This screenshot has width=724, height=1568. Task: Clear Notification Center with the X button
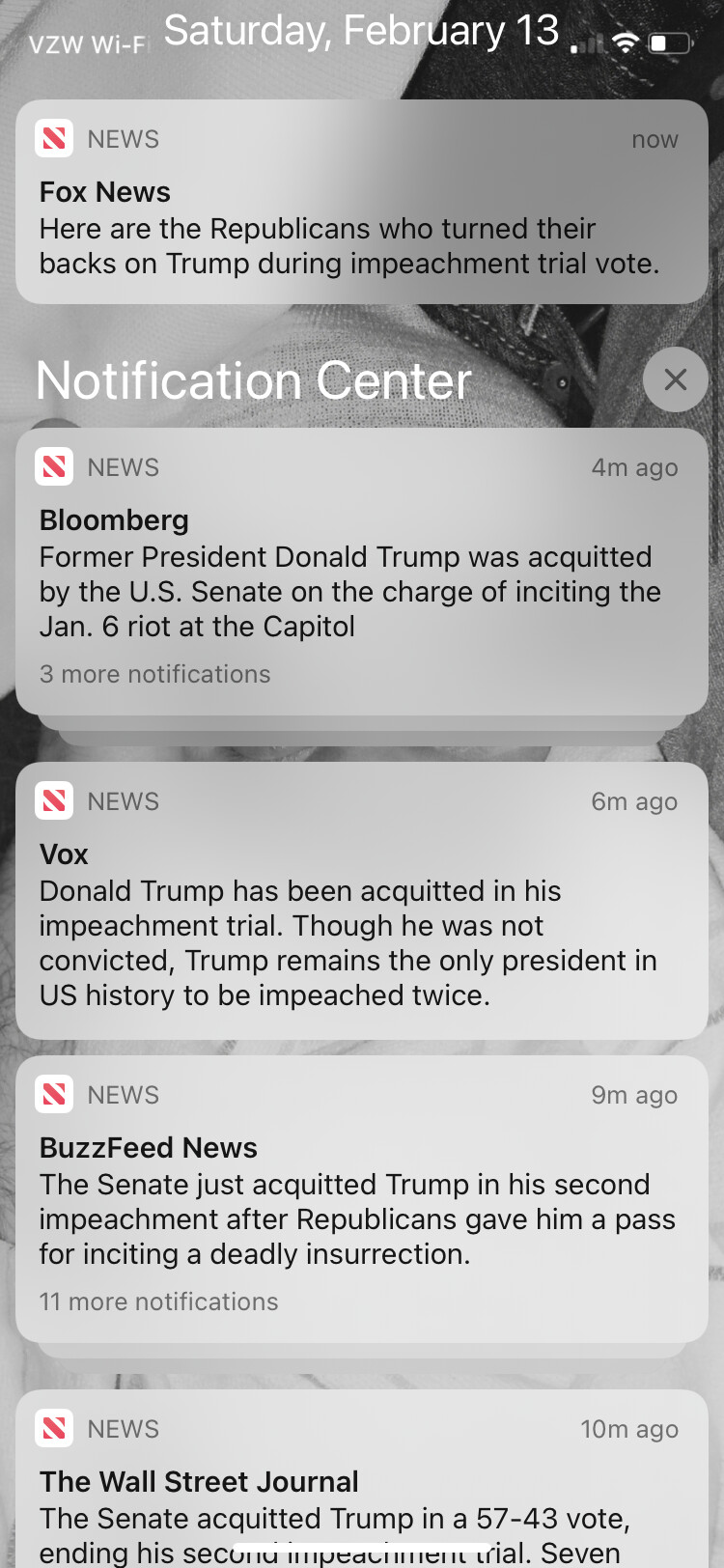pos(675,379)
